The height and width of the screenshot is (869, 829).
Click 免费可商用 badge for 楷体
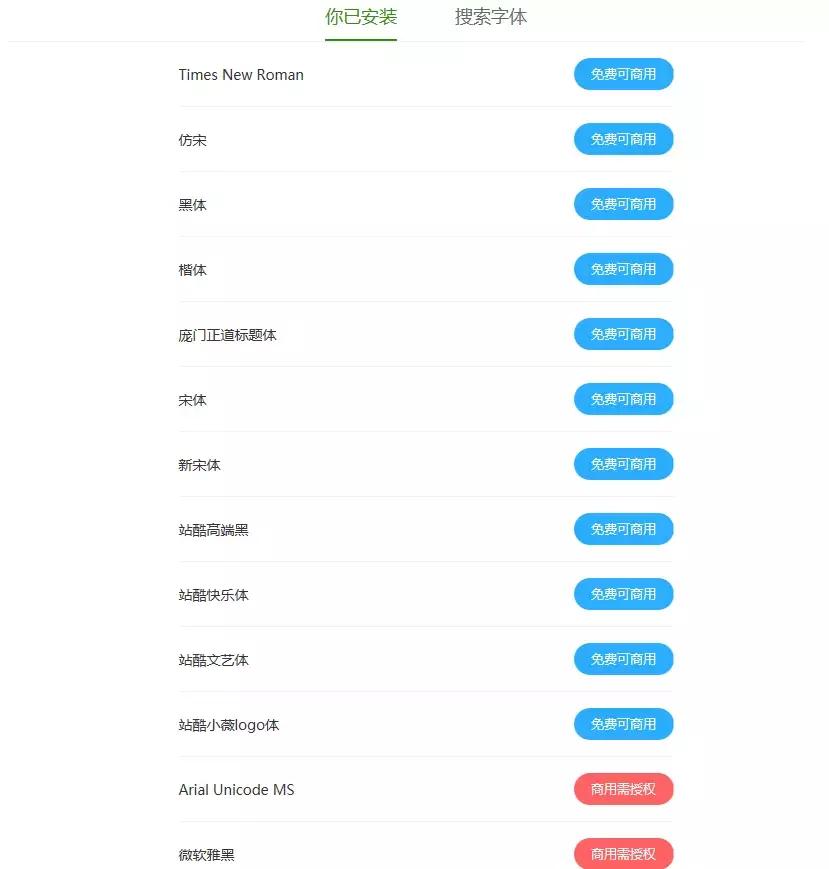623,269
